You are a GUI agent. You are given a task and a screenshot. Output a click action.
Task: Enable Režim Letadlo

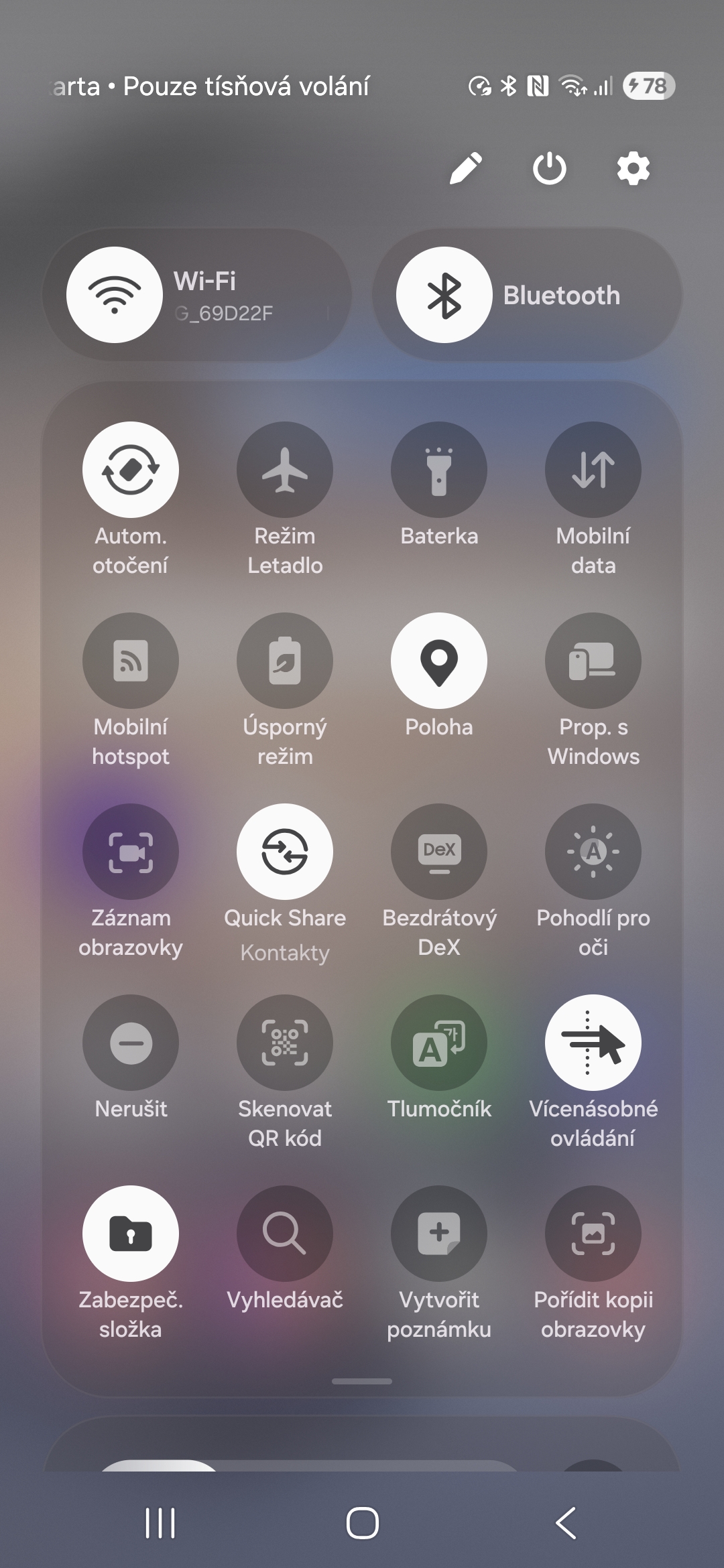tap(285, 469)
